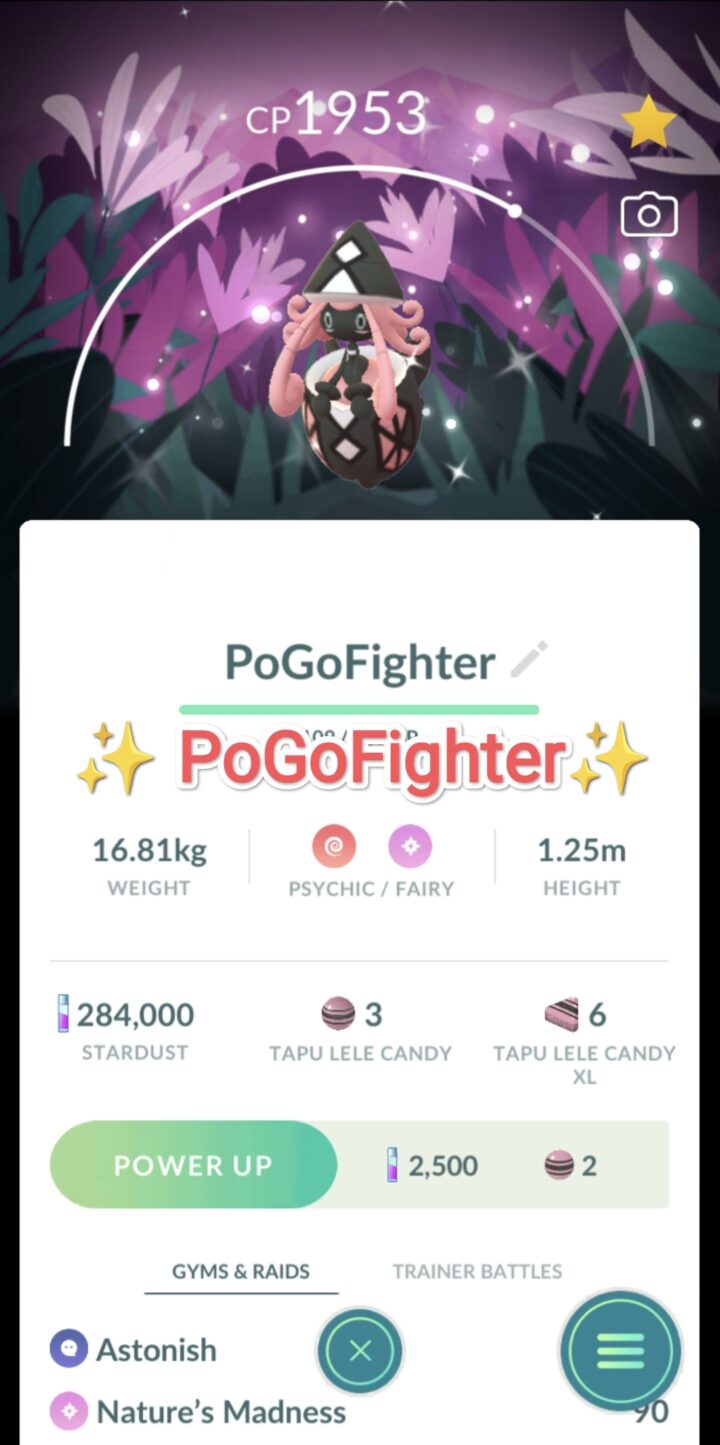Tap the pencil to rename PoGoFighter
This screenshot has width=720, height=1445.
click(528, 659)
